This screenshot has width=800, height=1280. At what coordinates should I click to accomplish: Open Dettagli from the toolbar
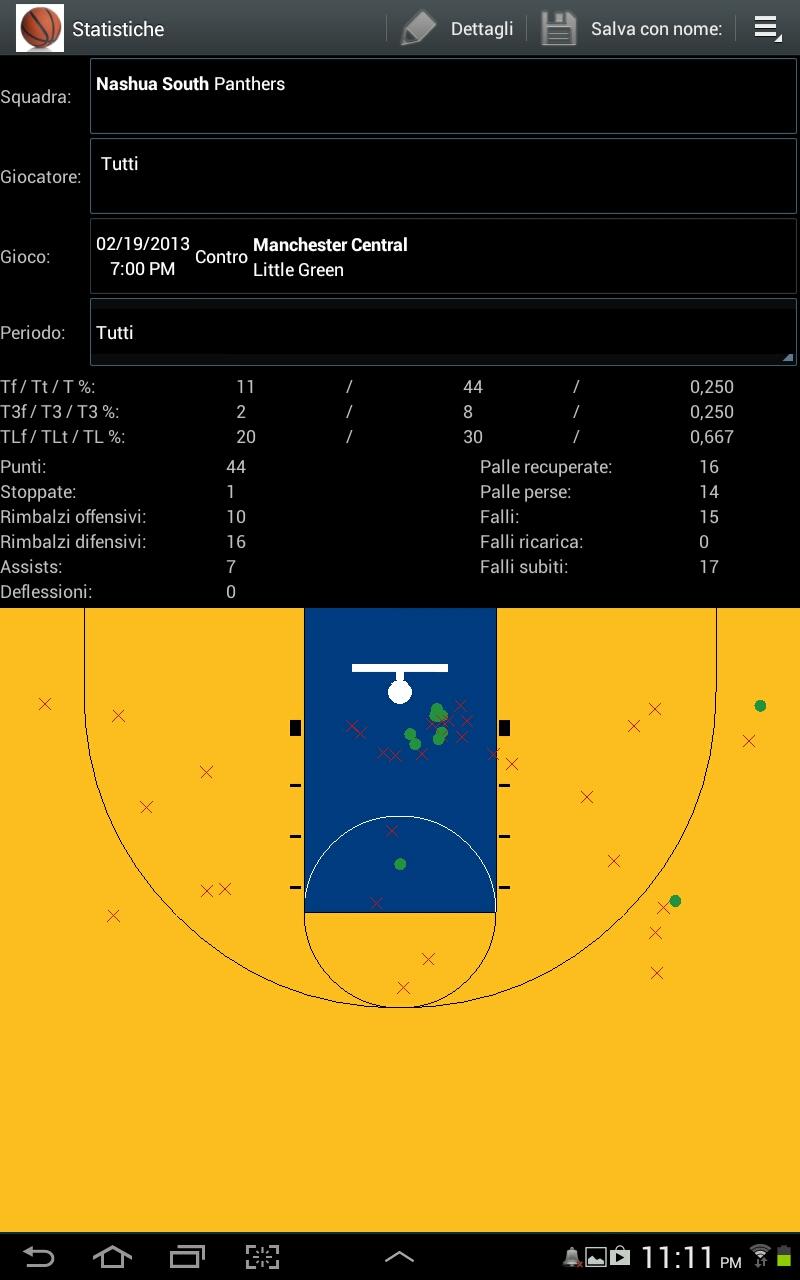click(458, 29)
